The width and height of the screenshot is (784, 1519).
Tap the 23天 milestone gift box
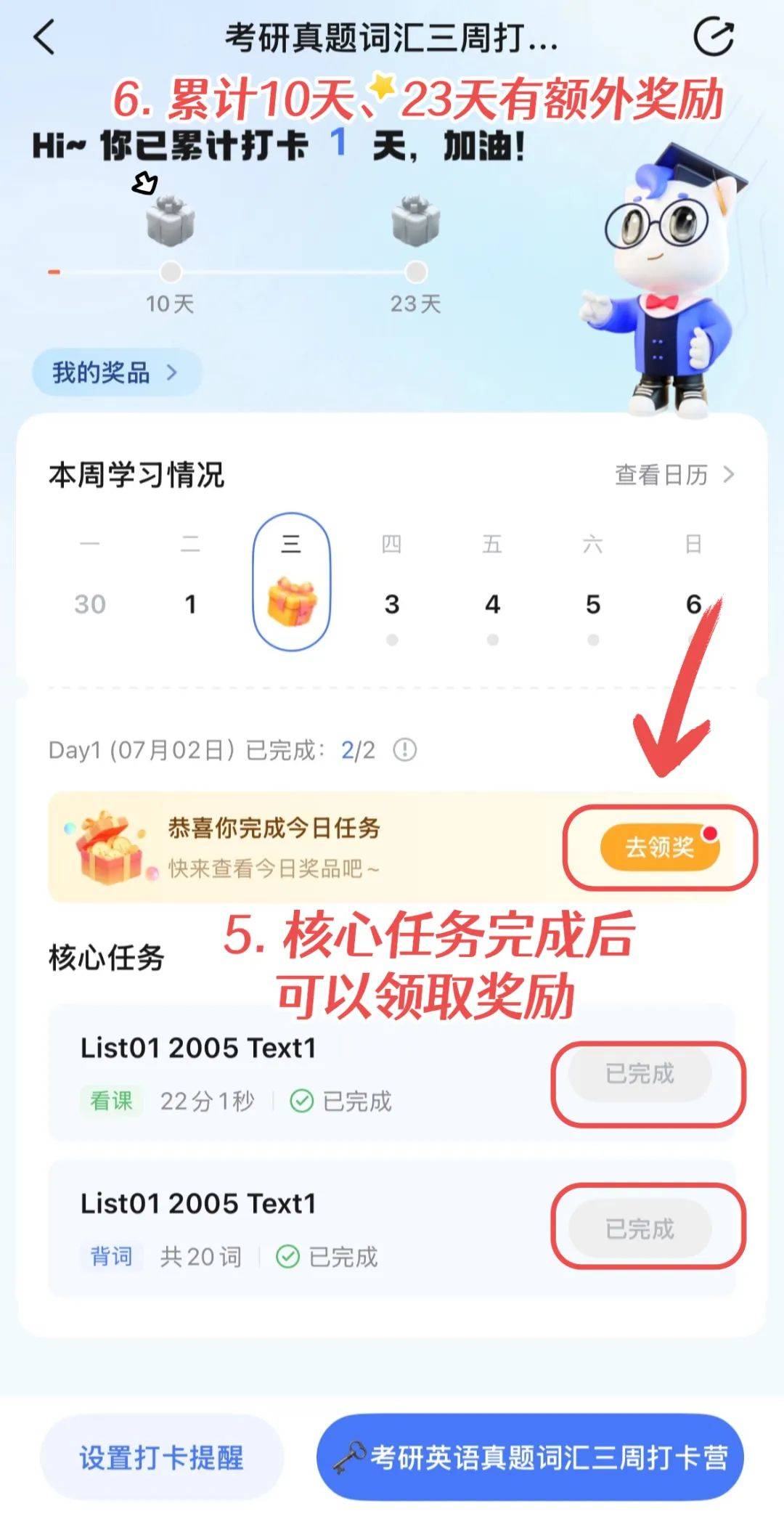point(416,221)
